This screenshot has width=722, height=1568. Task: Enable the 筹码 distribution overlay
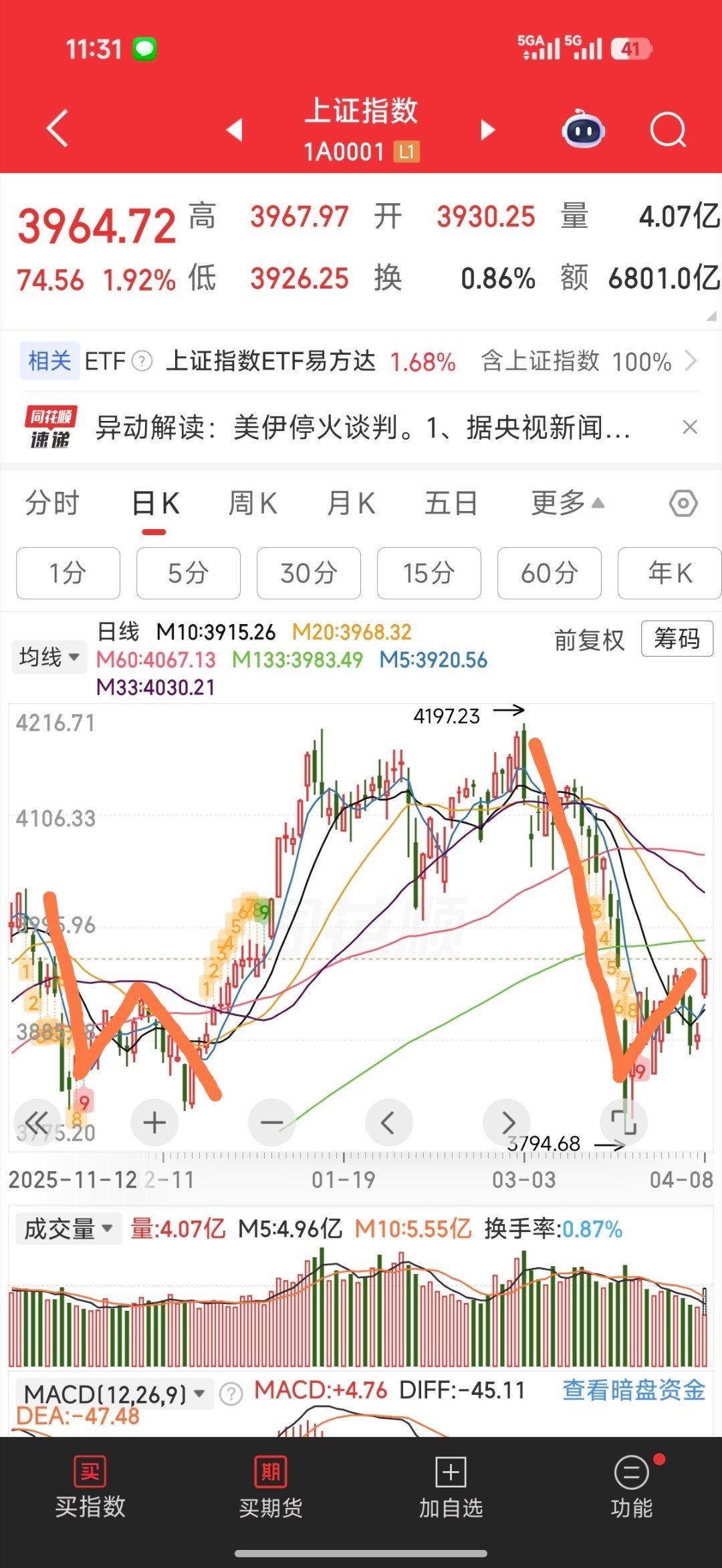677,639
